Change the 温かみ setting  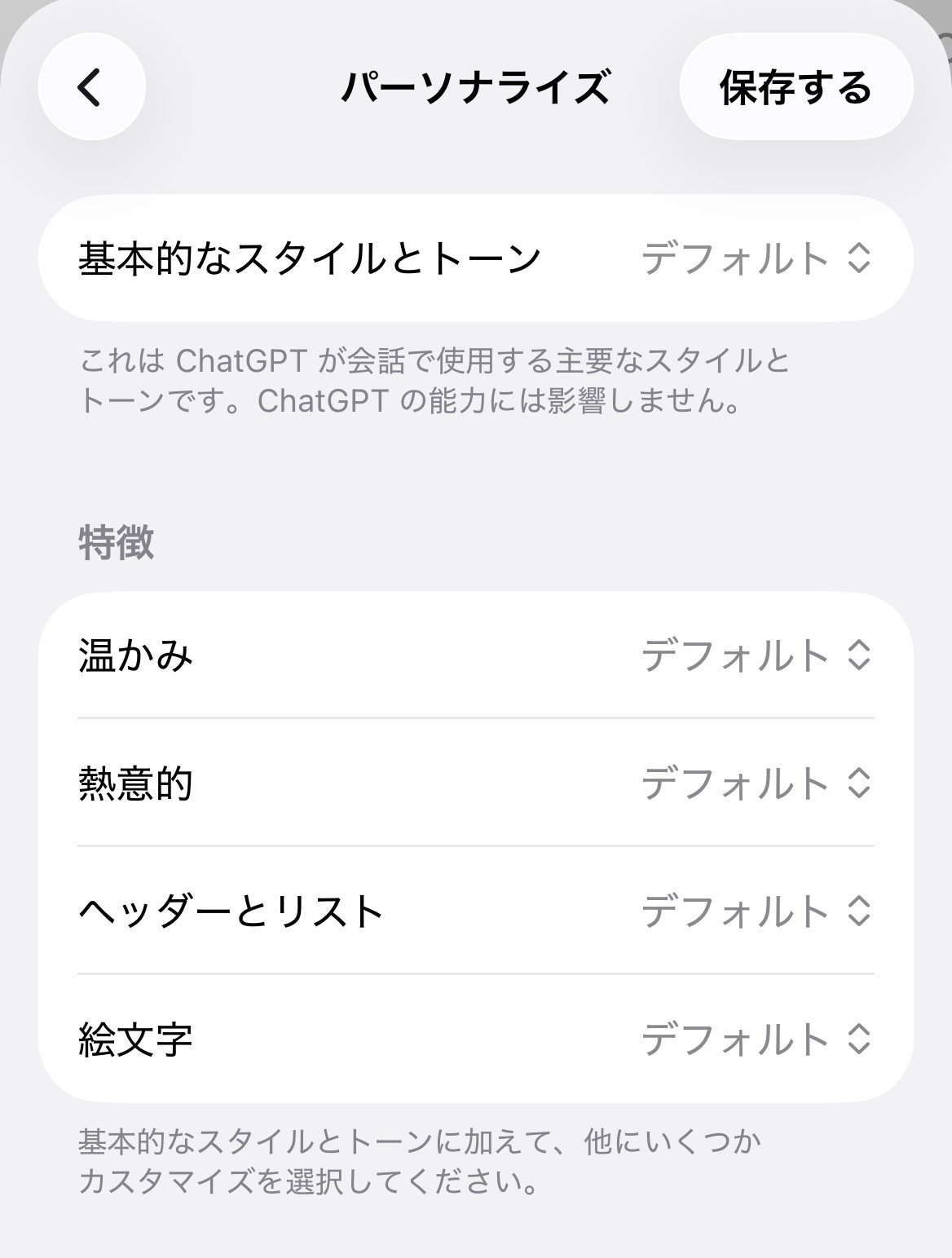(756, 655)
